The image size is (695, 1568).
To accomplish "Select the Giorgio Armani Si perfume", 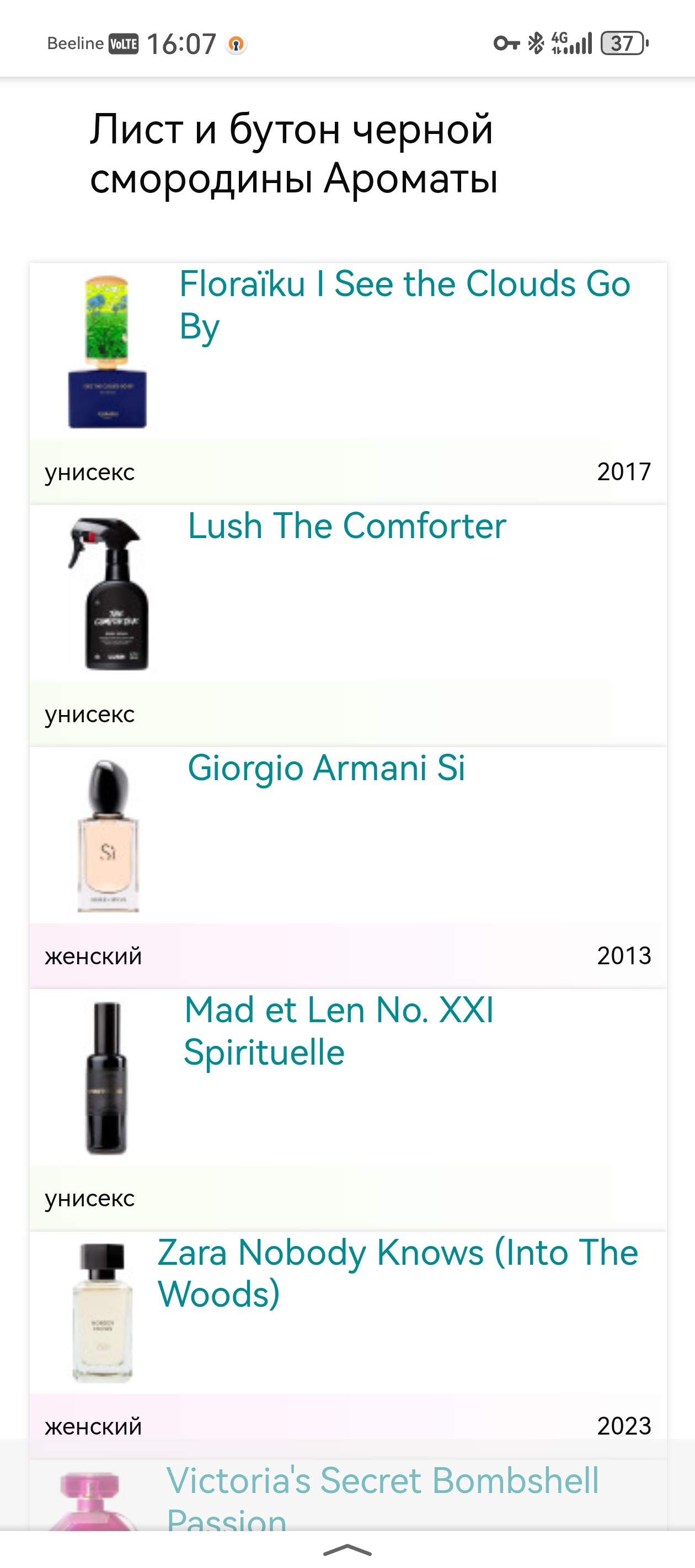I will point(327,767).
